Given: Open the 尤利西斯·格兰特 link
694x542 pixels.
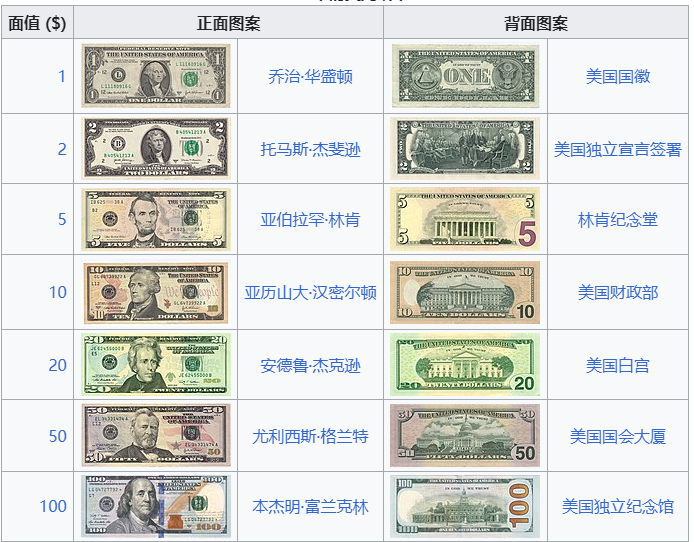Looking at the screenshot, I should click(310, 436).
